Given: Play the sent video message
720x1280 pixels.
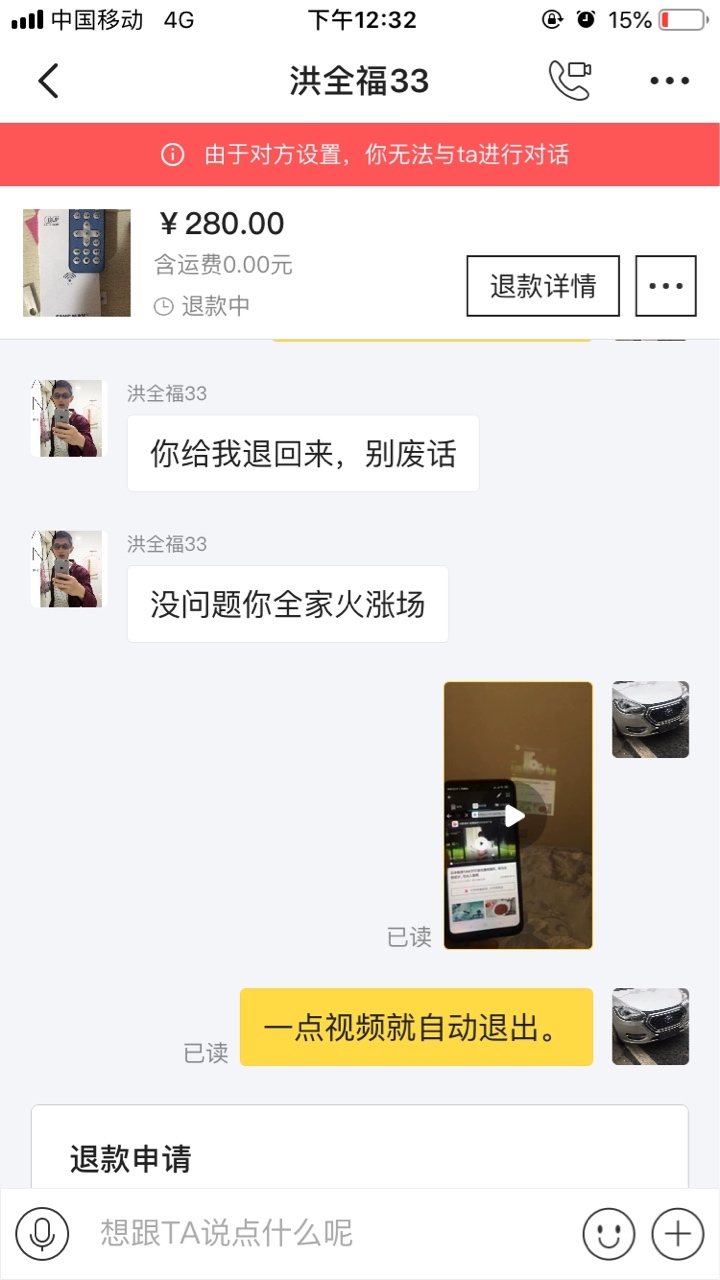Looking at the screenshot, I should [518, 815].
